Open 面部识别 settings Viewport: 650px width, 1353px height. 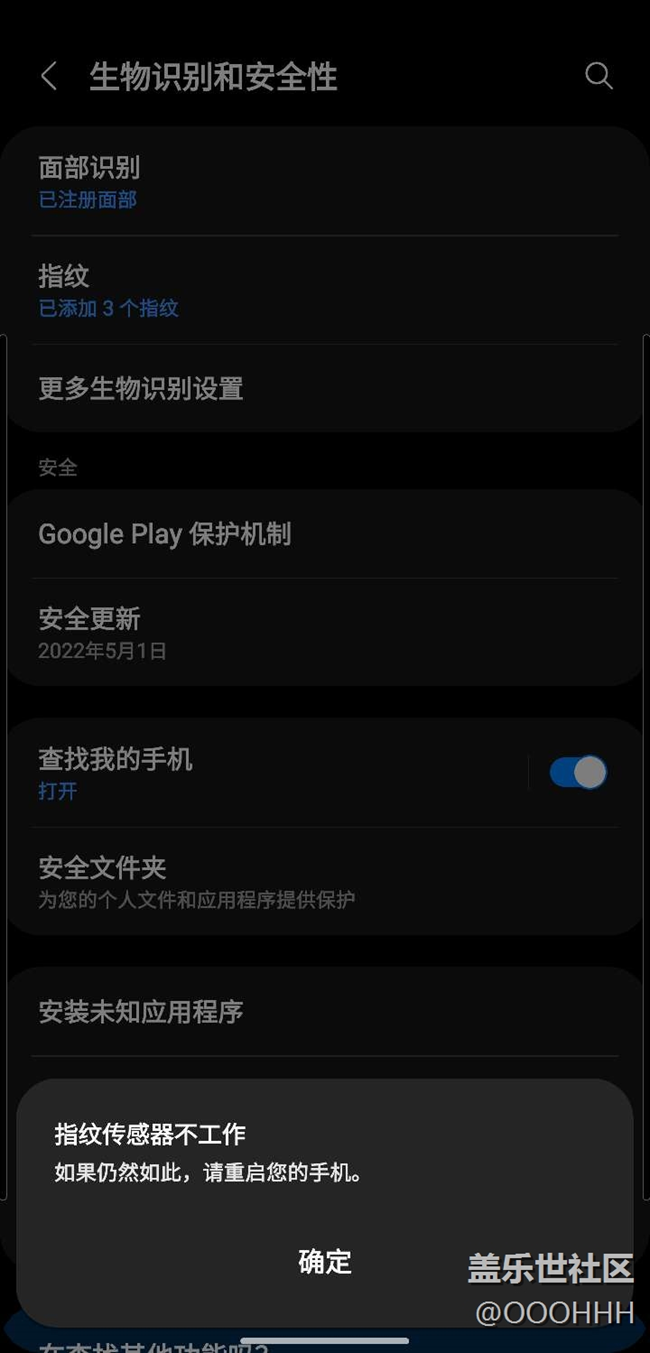(325, 182)
